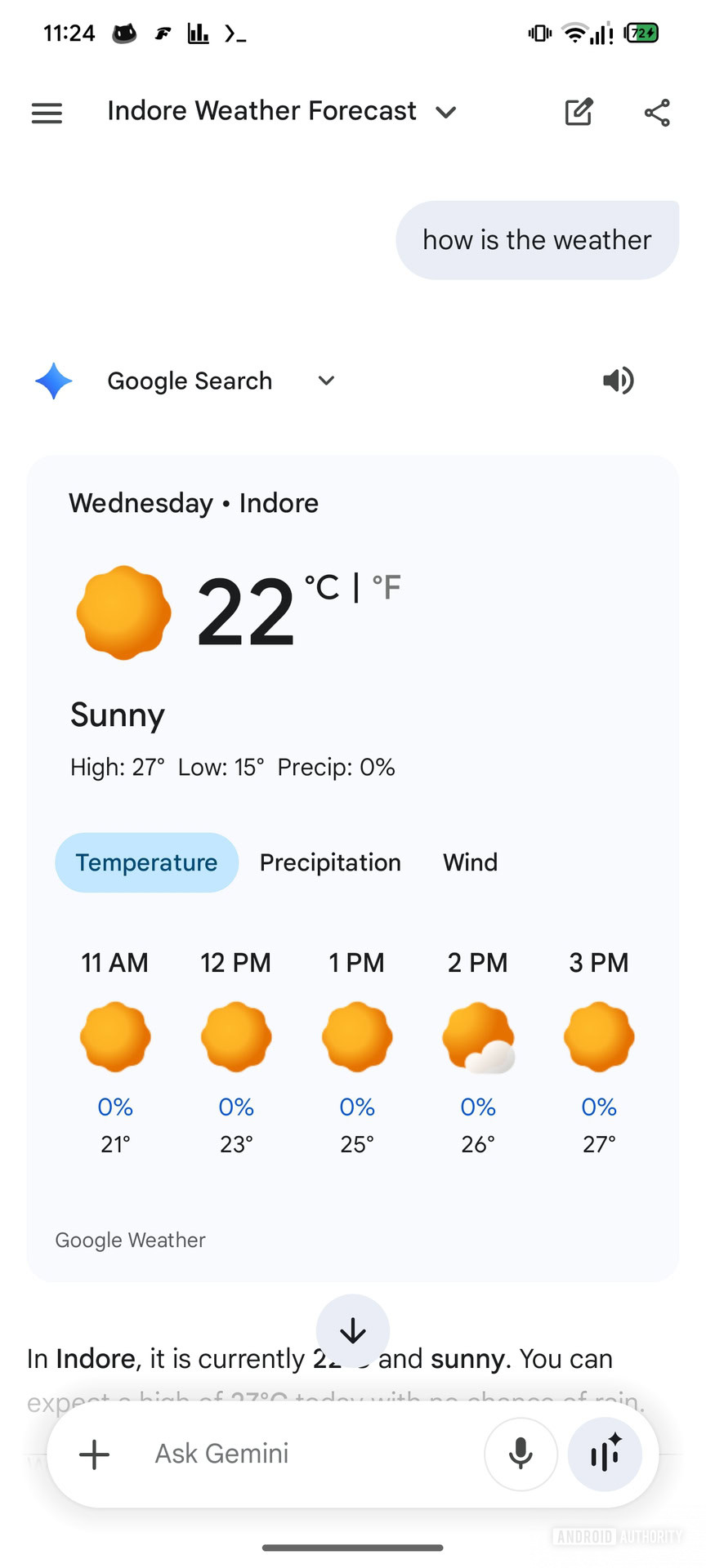Switch to the Wind view

click(x=470, y=862)
